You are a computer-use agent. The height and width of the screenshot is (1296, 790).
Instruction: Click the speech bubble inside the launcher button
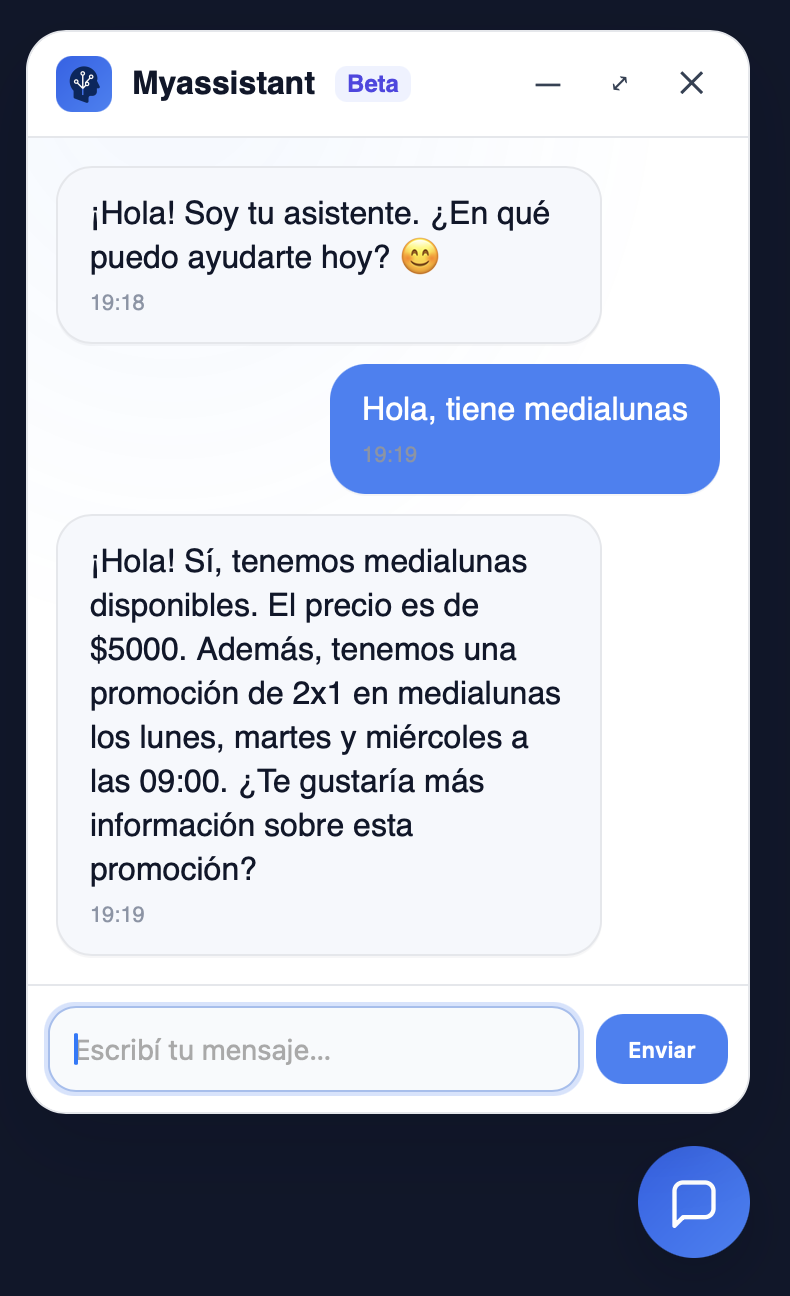point(693,1202)
